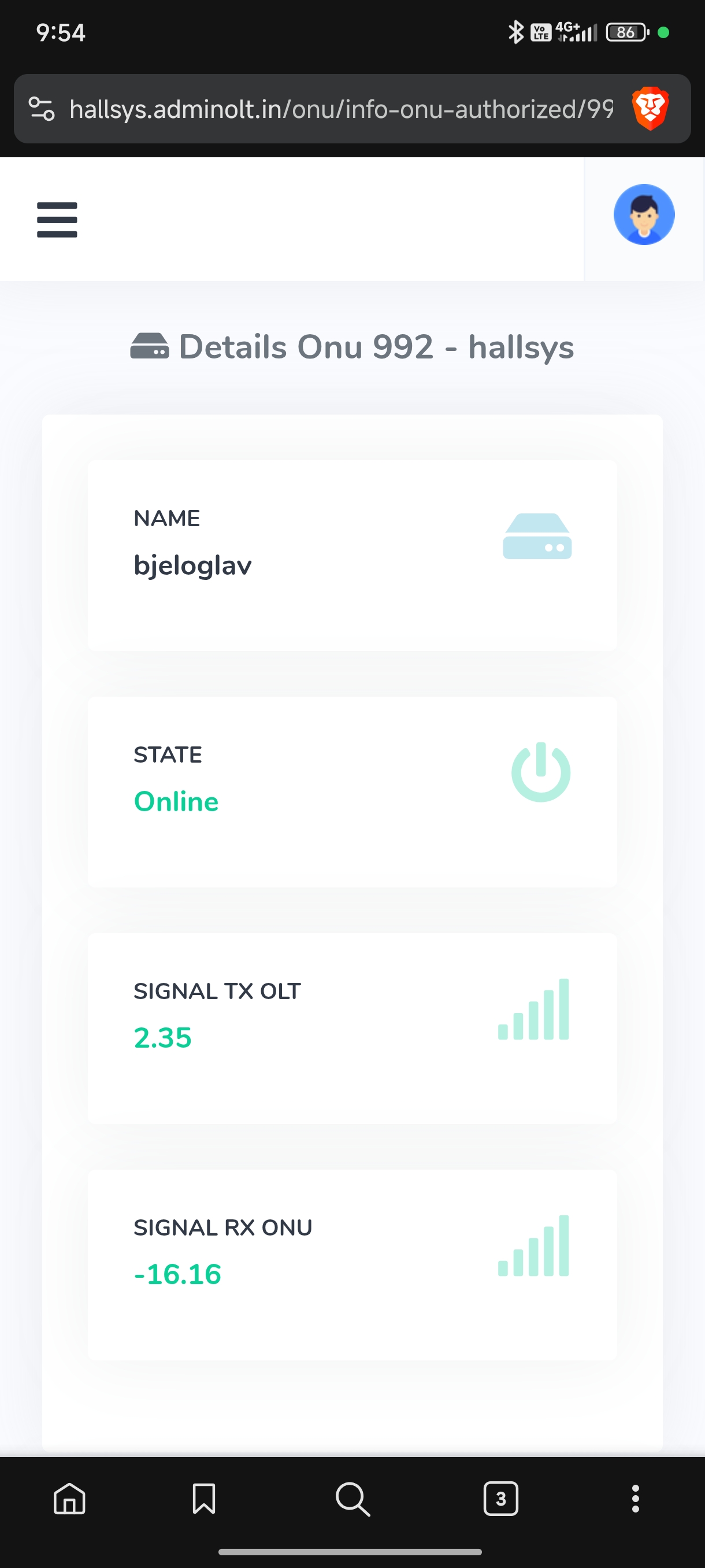This screenshot has width=705, height=1568.
Task: Open the browser overflow menu
Action: tap(635, 1498)
